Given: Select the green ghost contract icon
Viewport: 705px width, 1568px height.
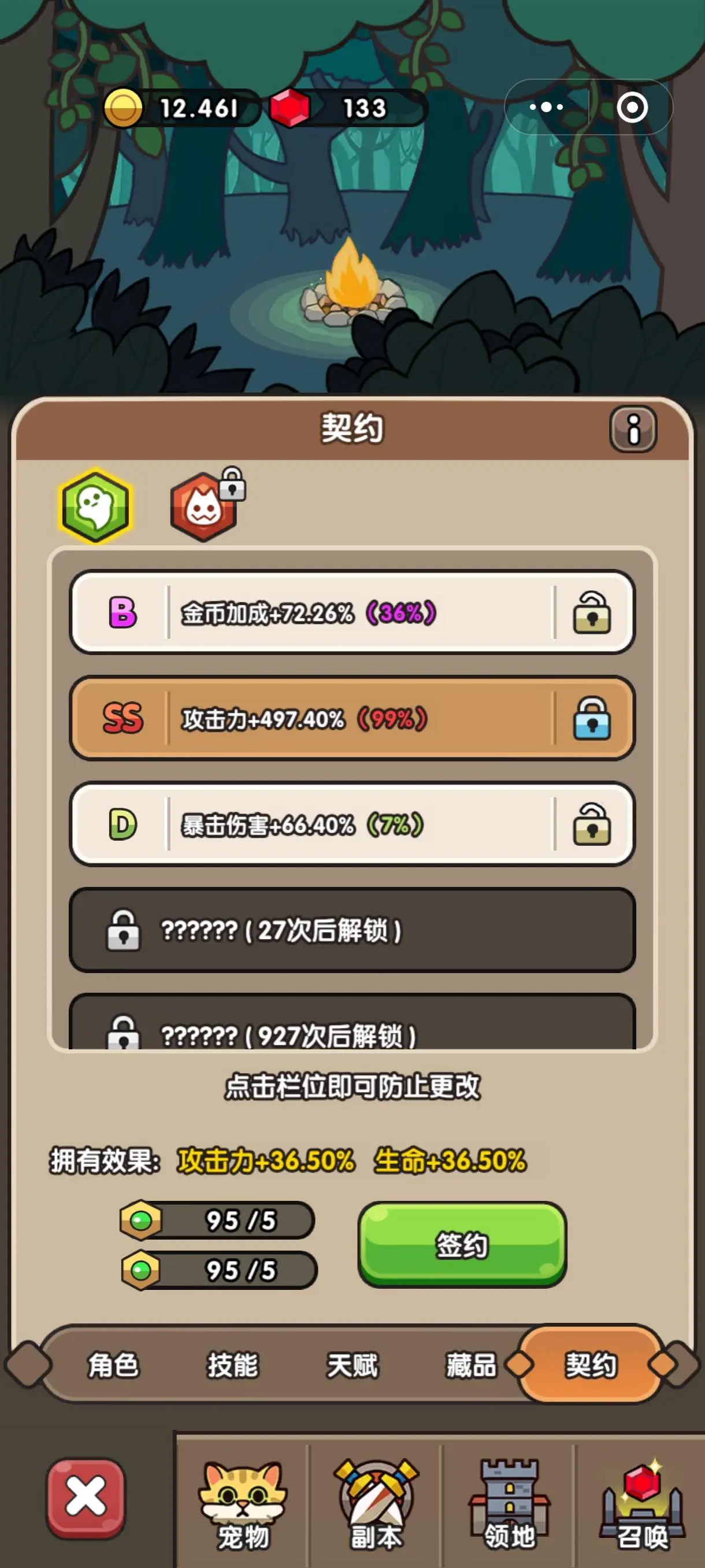Looking at the screenshot, I should click(x=95, y=505).
